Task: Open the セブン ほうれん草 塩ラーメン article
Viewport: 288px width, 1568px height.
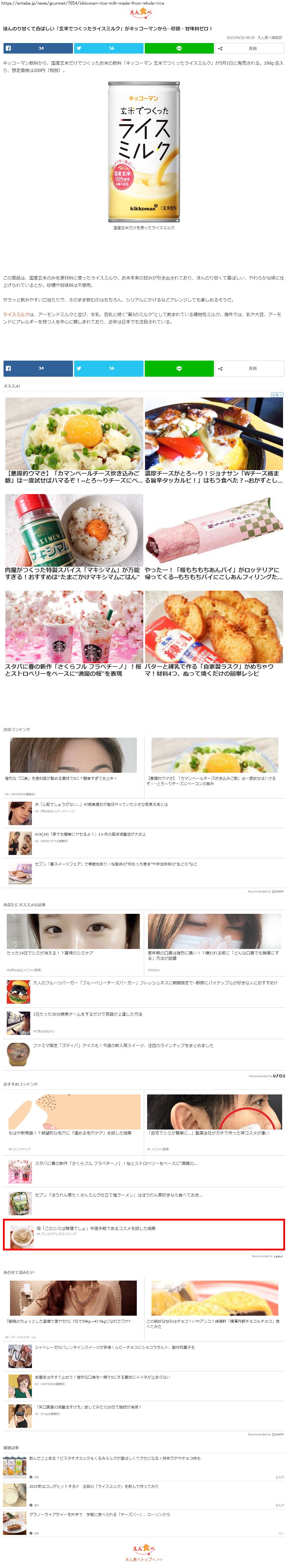Action: 119,1195
